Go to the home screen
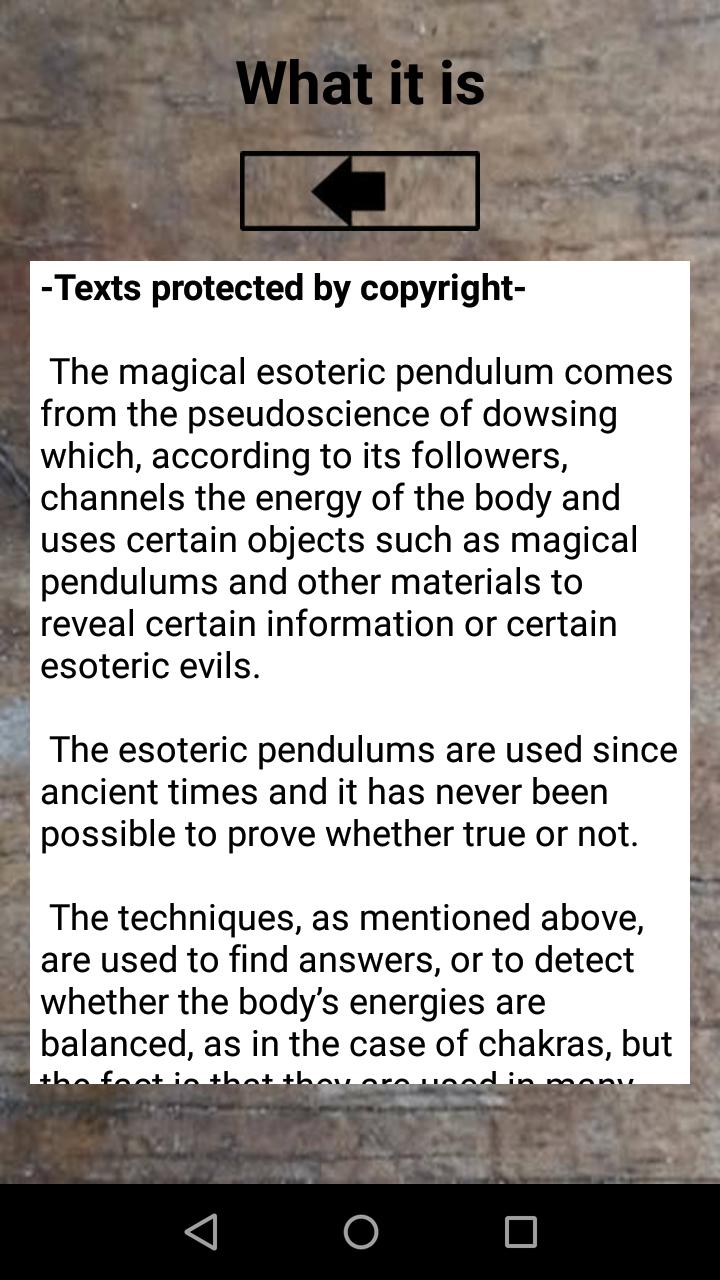The width and height of the screenshot is (720, 1280). coord(360,1232)
